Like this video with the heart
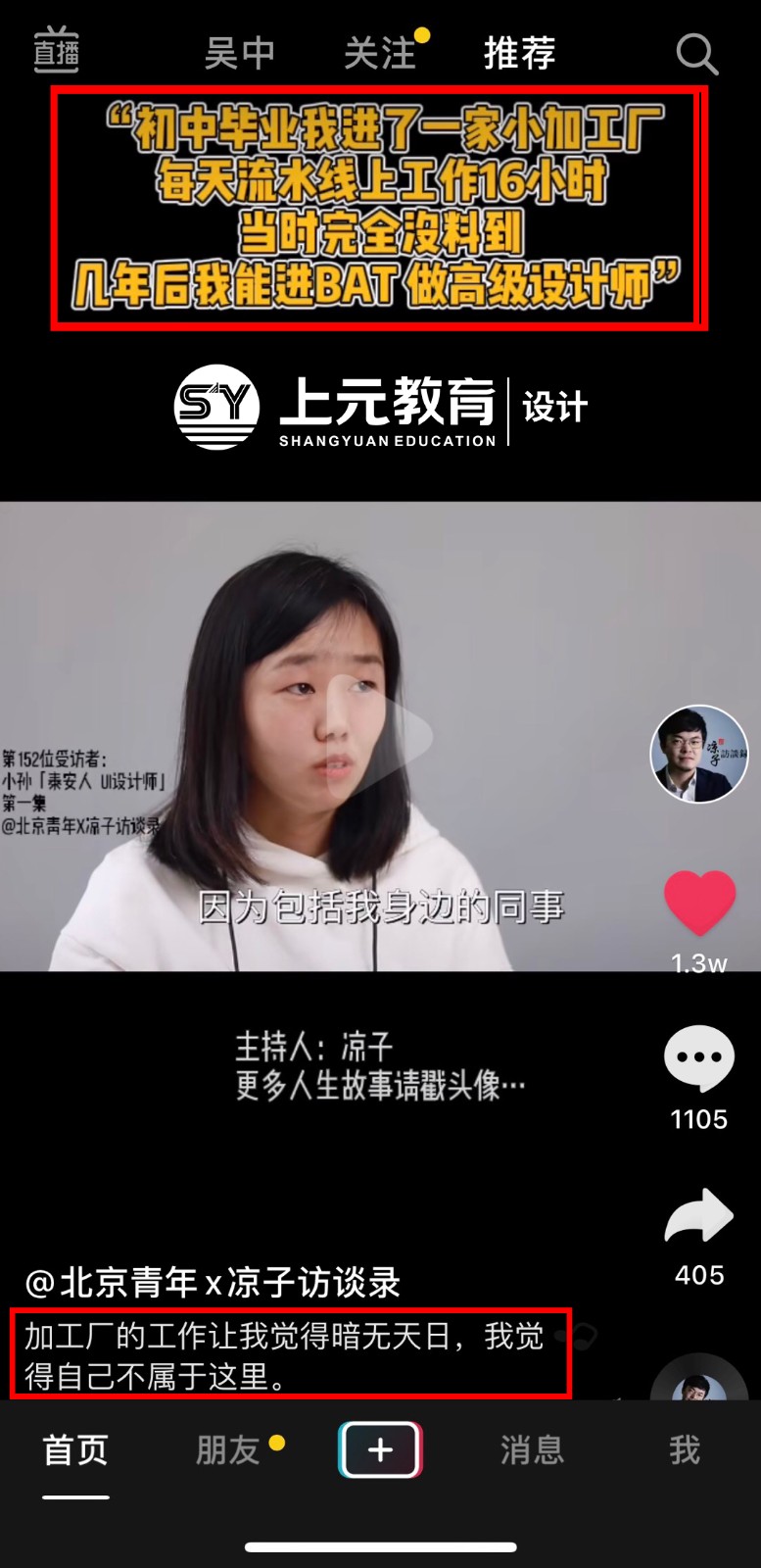This screenshot has width=761, height=1568. pyautogui.click(x=699, y=903)
